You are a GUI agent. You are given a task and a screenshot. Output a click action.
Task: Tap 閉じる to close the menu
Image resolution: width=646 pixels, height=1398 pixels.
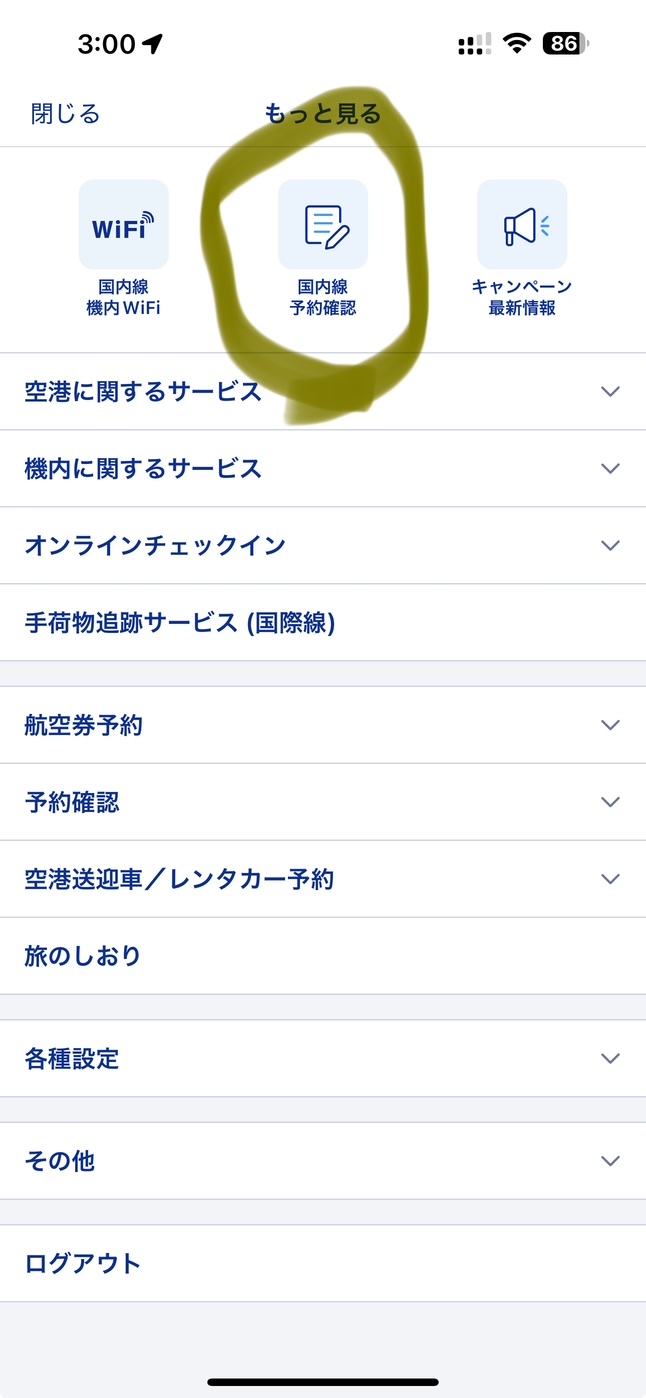pos(66,114)
